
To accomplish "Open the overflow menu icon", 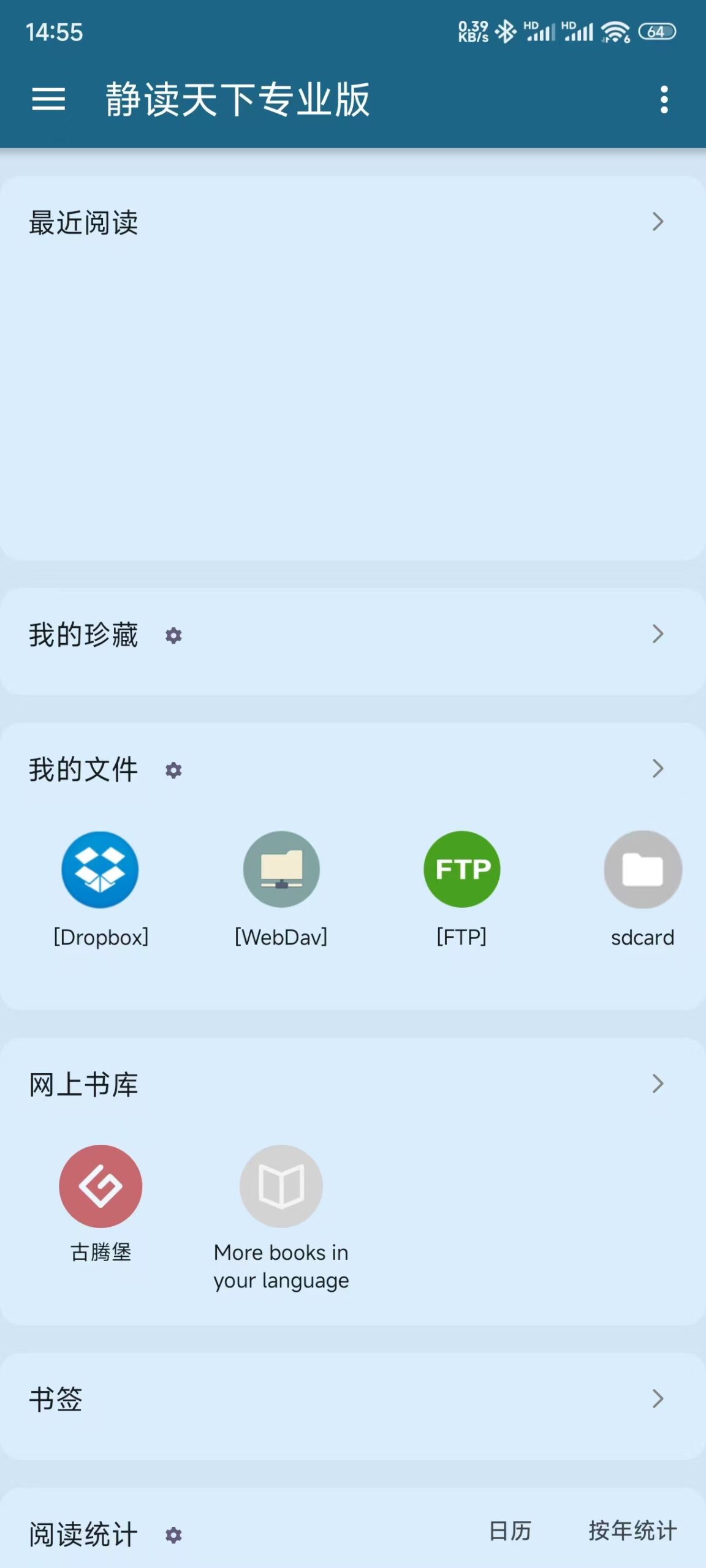I will pyautogui.click(x=662, y=100).
